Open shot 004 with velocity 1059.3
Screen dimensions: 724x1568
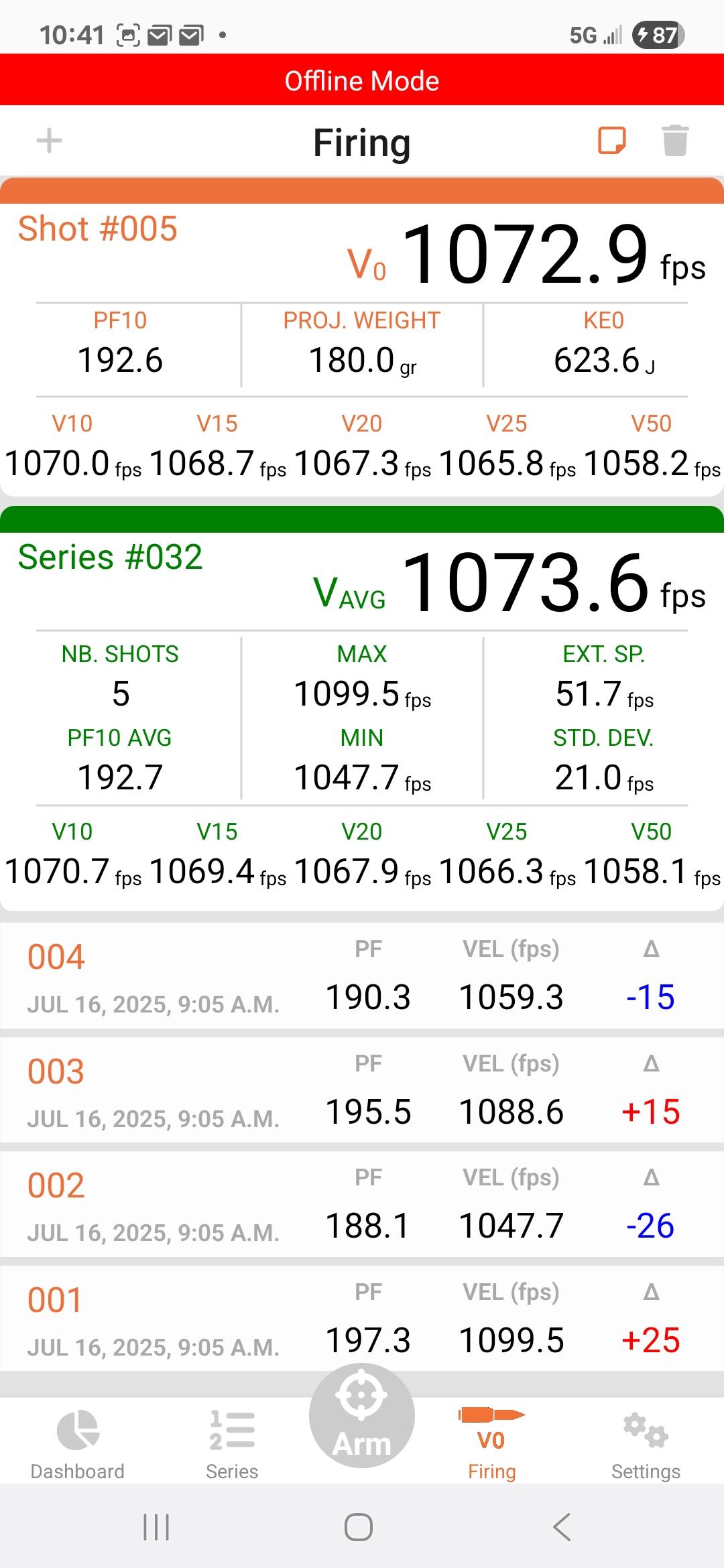tap(362, 976)
